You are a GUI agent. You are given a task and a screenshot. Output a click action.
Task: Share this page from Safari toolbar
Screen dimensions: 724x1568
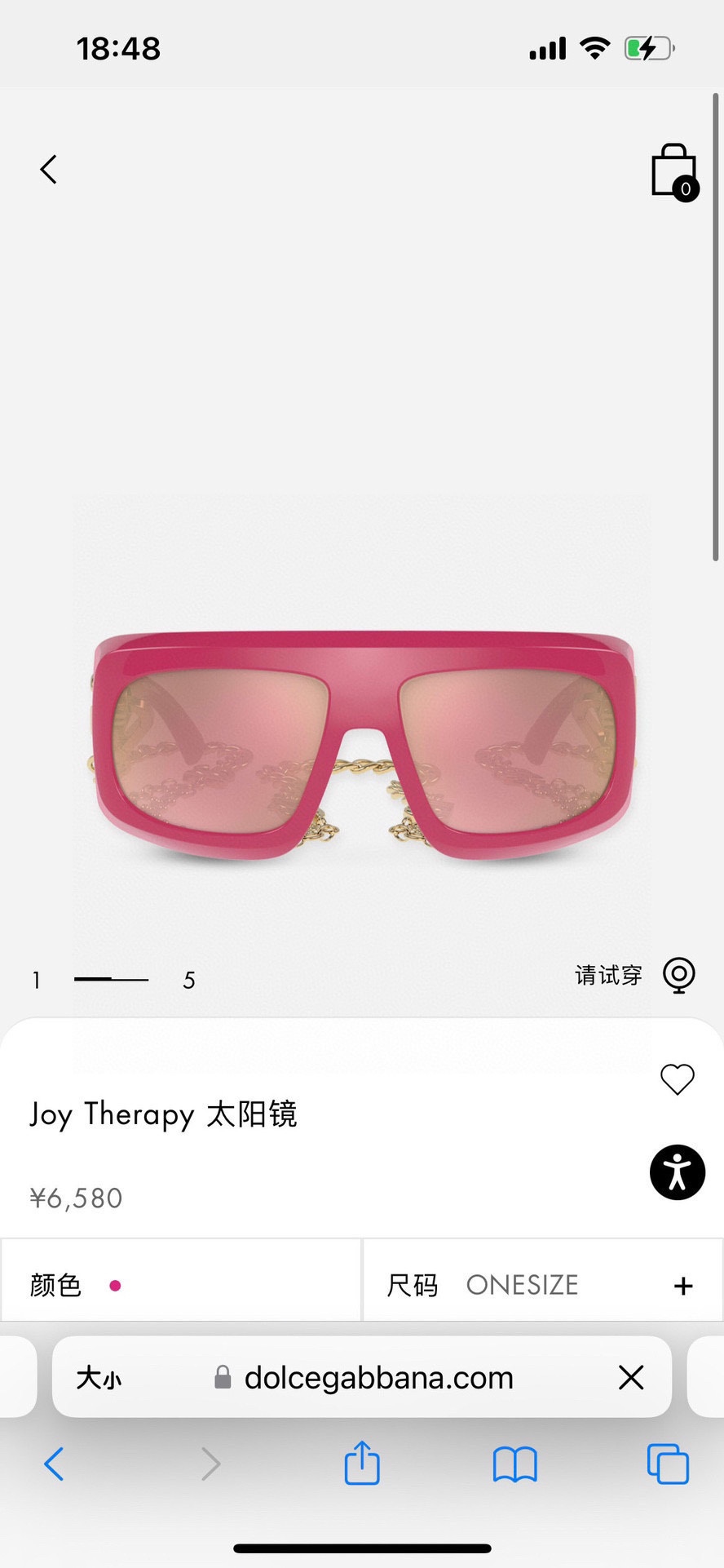pyautogui.click(x=362, y=1463)
